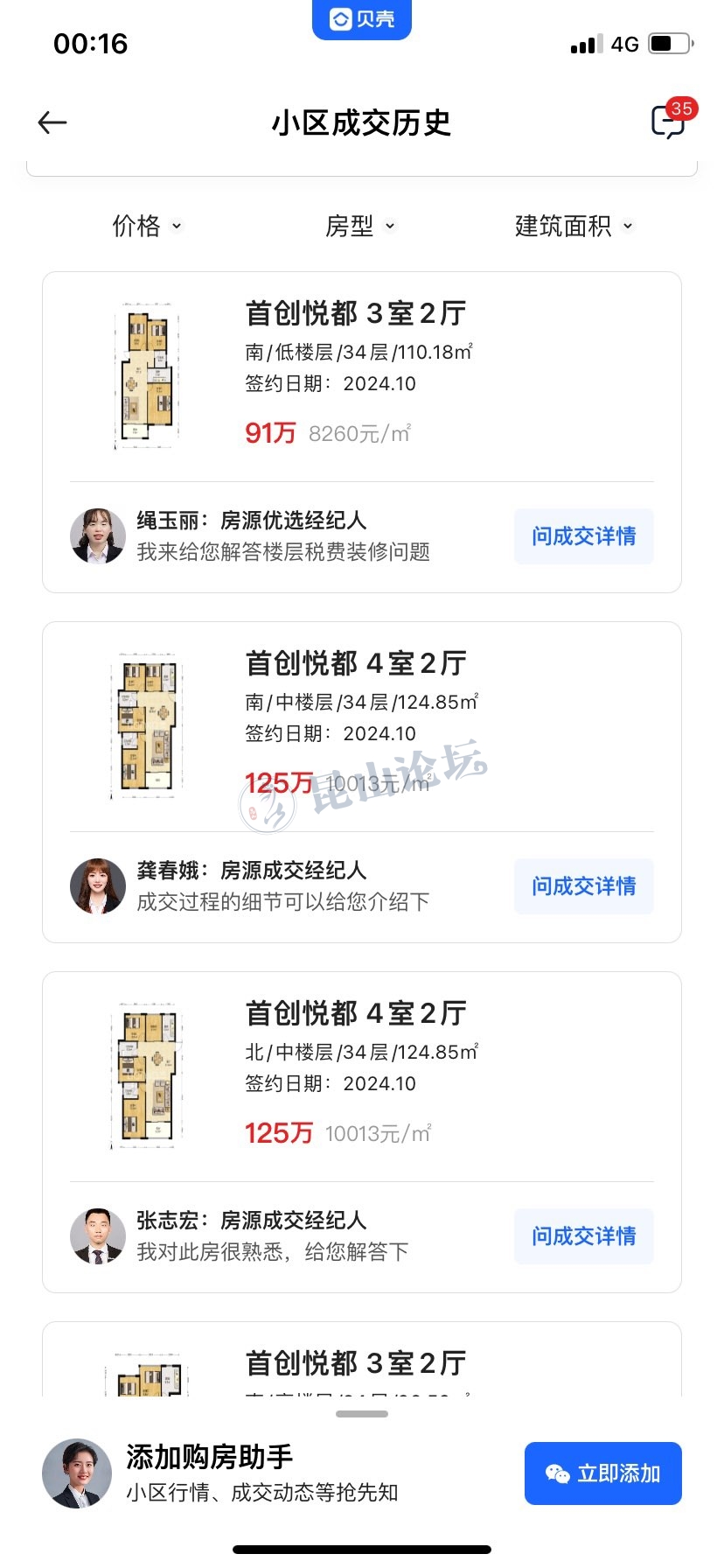Tap 问成交详情 next to 龚春娥
724x1568 pixels.
[583, 886]
